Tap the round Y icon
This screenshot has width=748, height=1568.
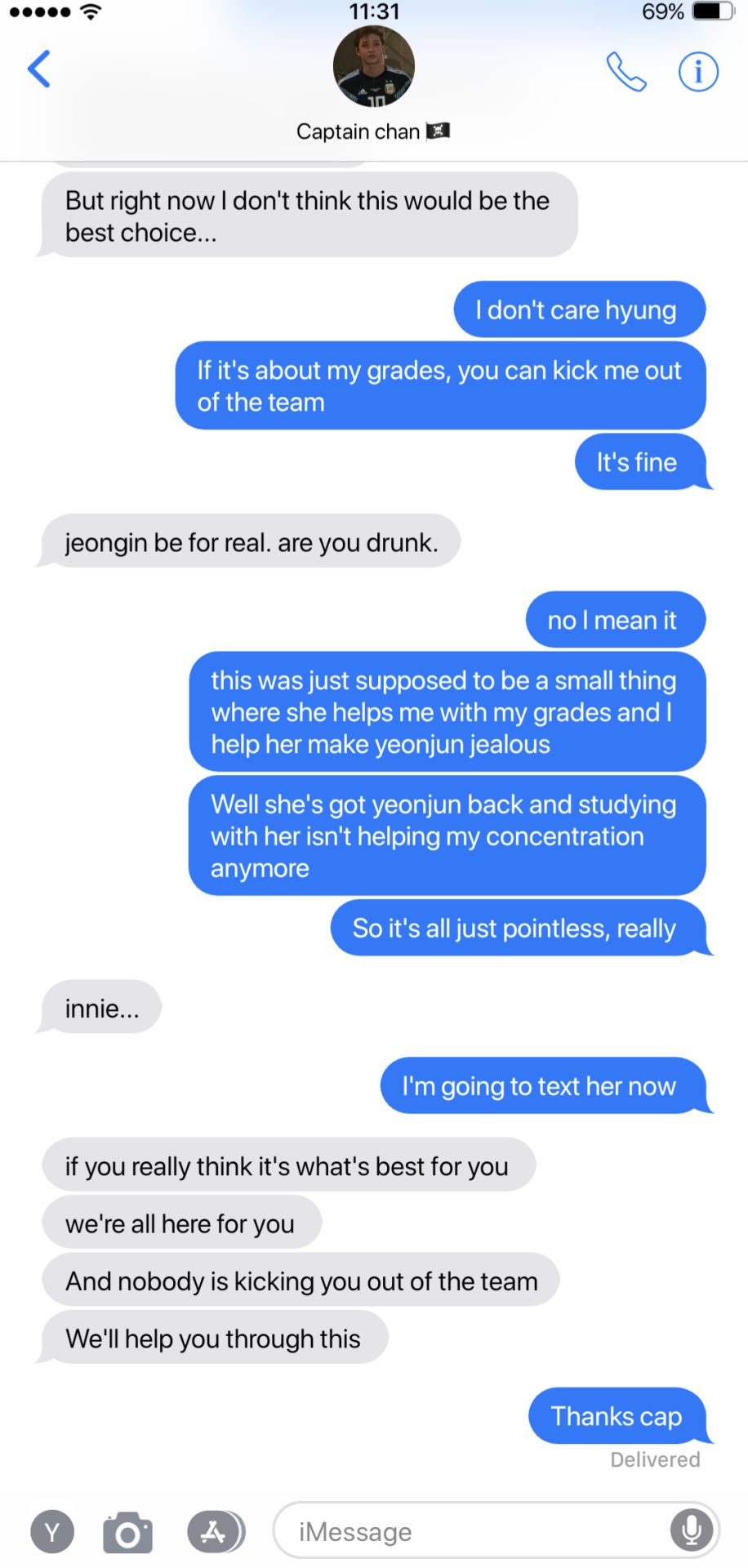click(52, 1532)
